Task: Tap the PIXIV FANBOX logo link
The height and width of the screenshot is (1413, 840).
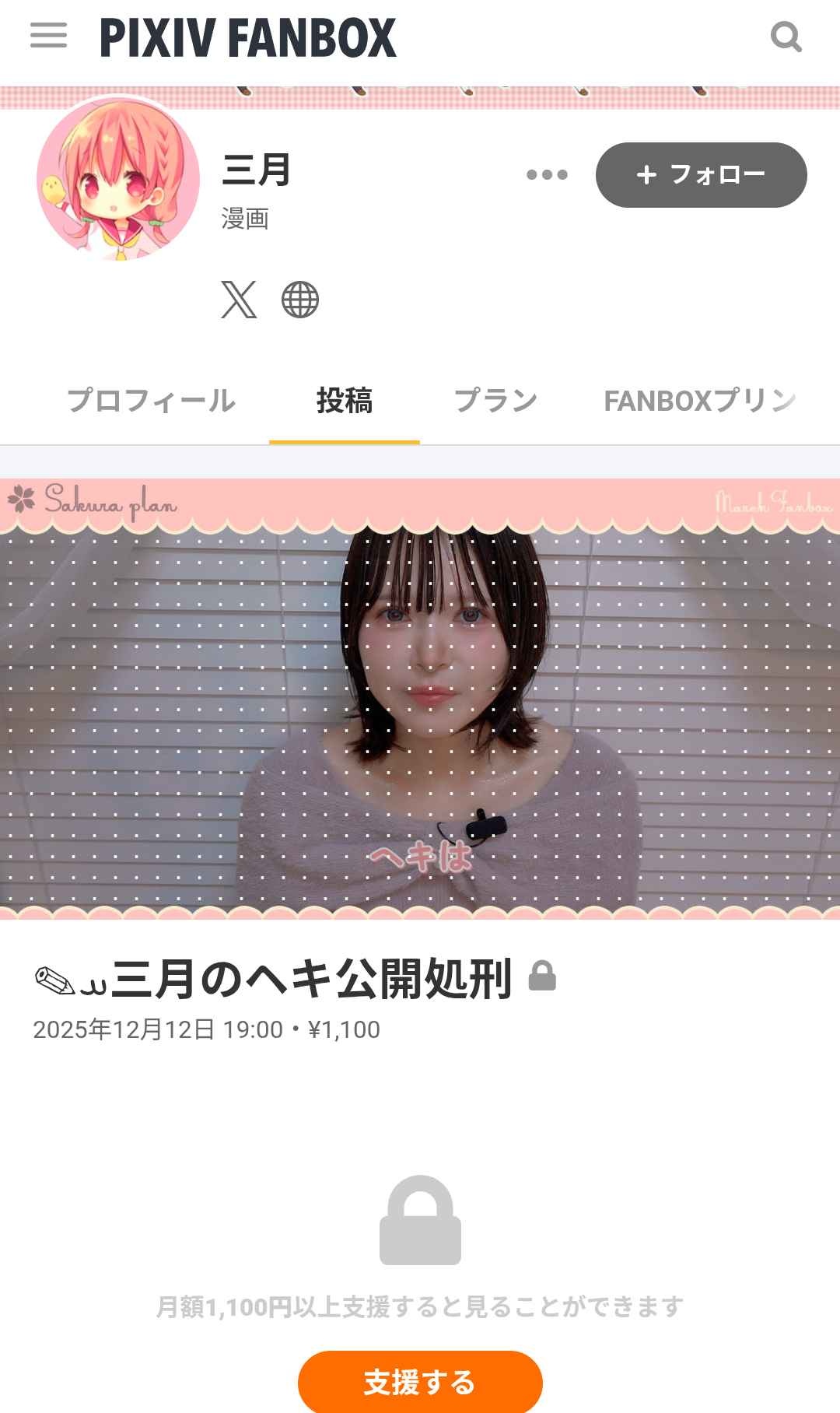Action: point(248,37)
